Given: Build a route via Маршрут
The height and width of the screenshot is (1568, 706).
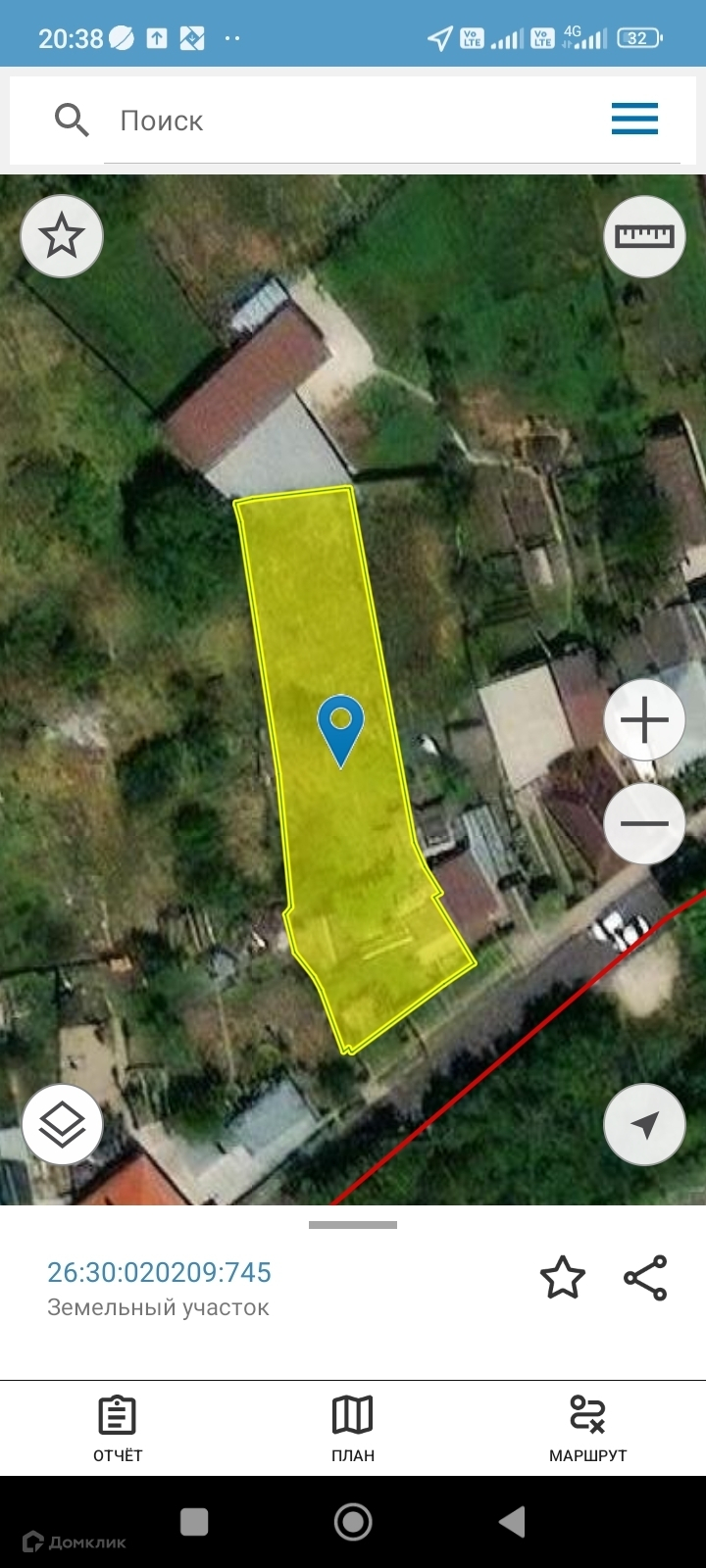Looking at the screenshot, I should tap(587, 1428).
